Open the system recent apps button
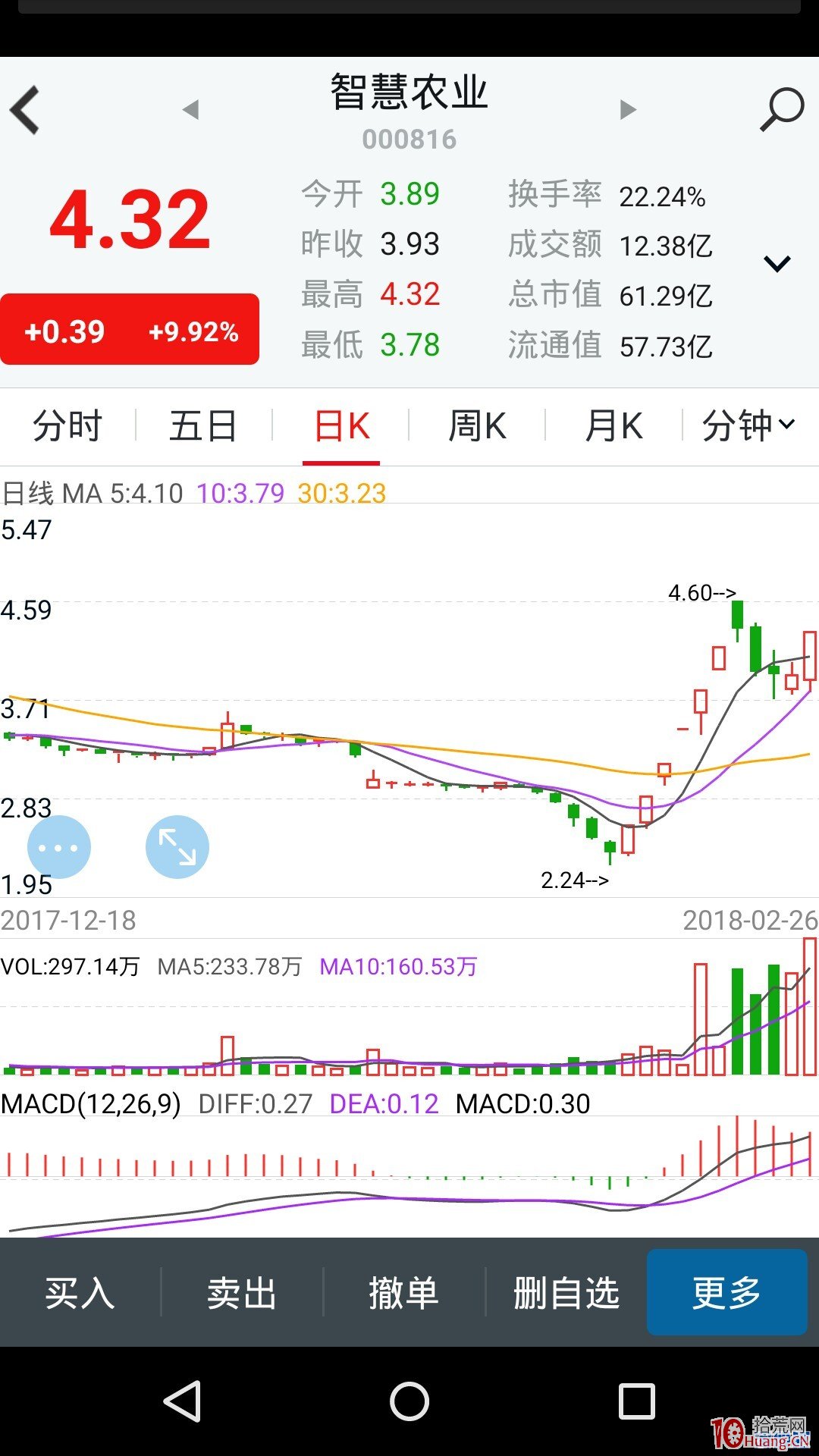Screen dimensions: 819x1456 (x=636, y=1401)
